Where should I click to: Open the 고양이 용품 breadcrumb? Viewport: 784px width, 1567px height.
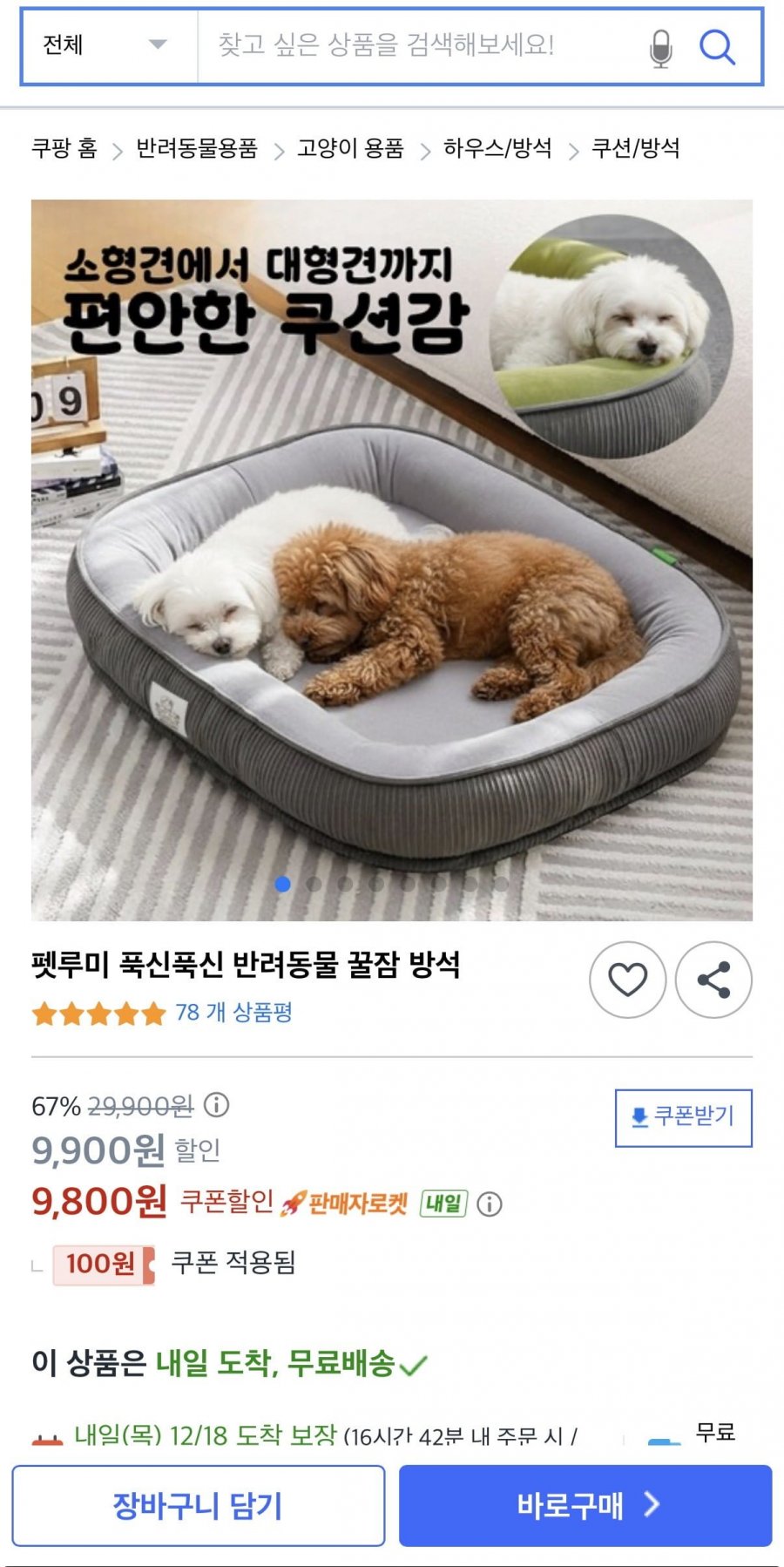click(x=350, y=148)
